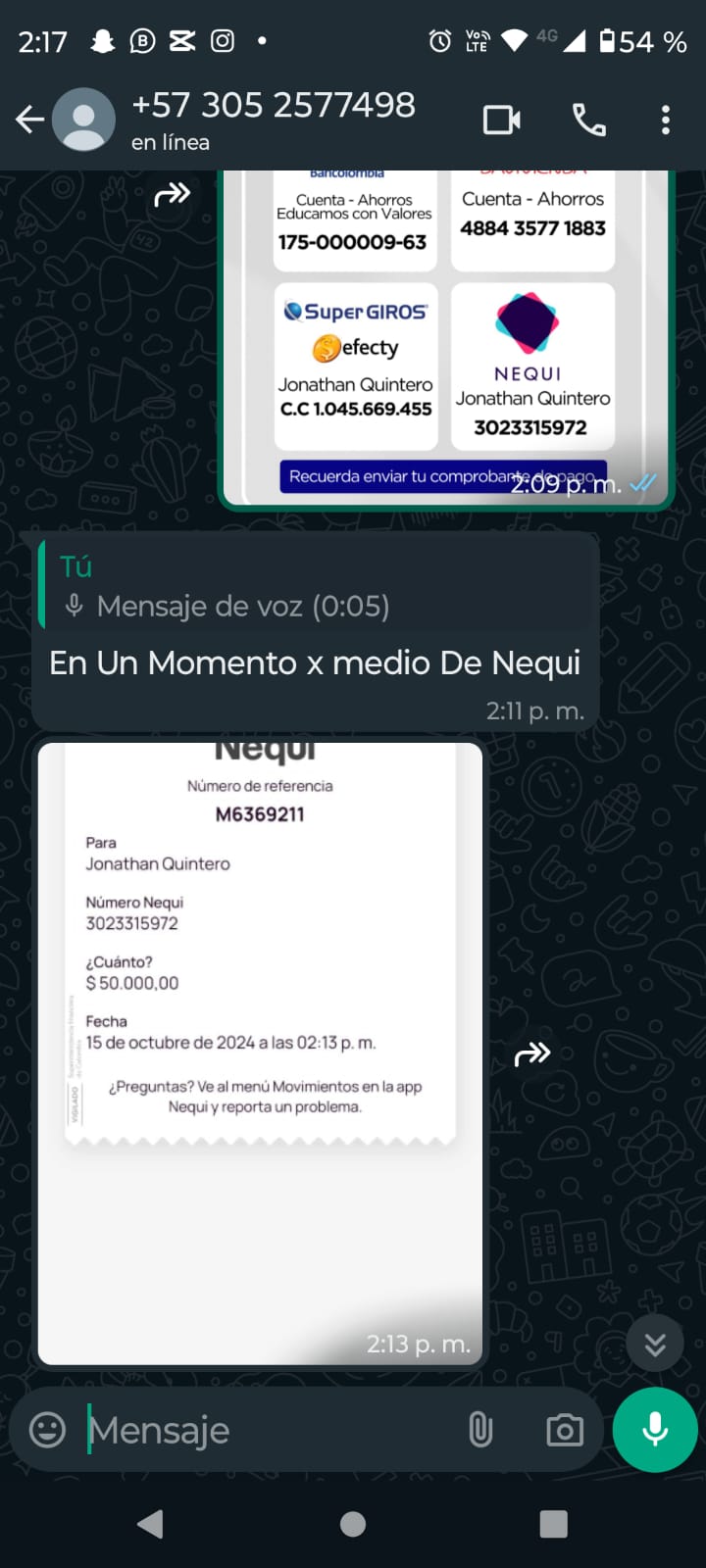Forward the Nequi receipt image
The width and height of the screenshot is (706, 1568).
point(532,1054)
